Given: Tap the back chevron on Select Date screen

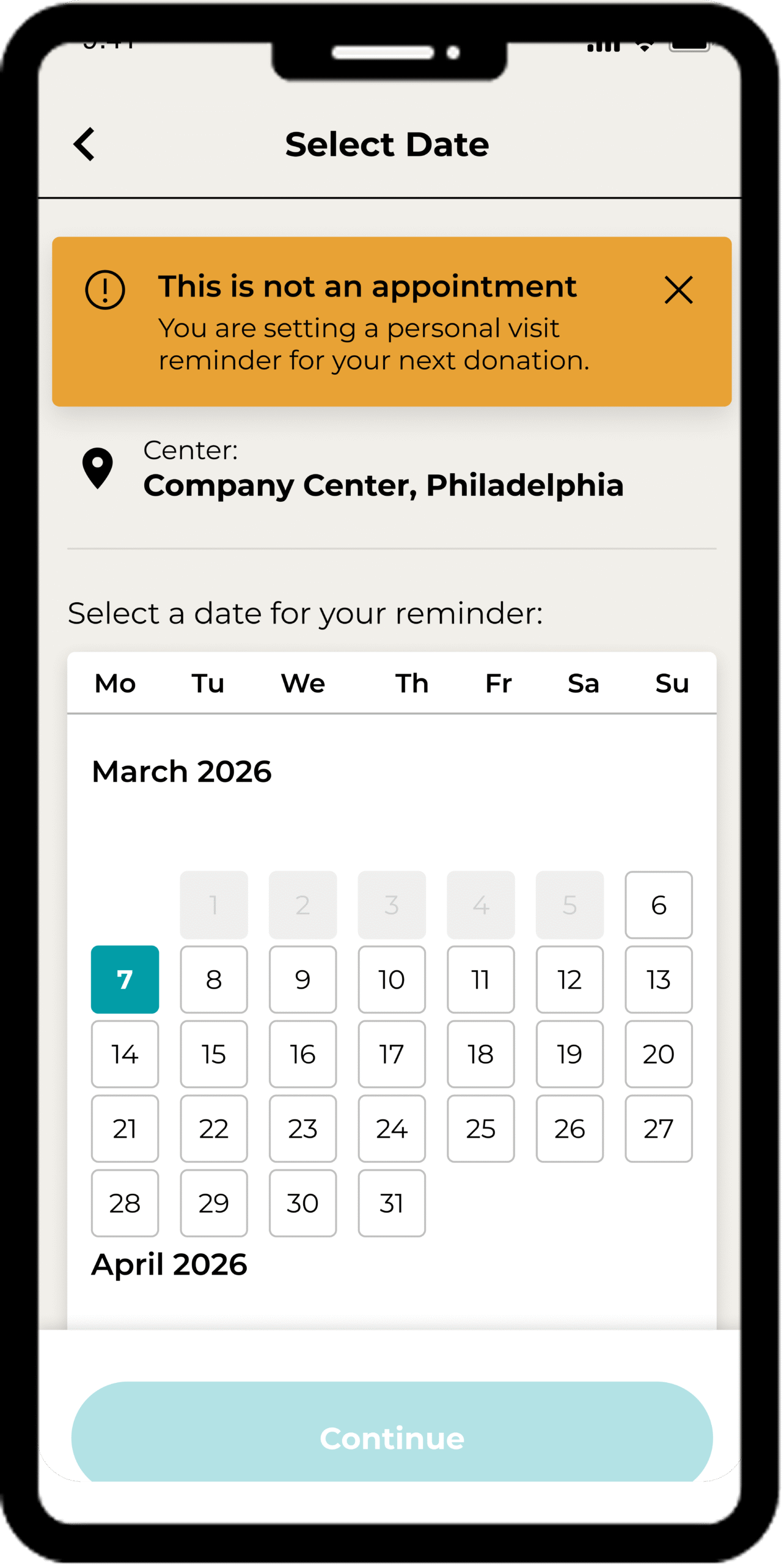Looking at the screenshot, I should [84, 144].
